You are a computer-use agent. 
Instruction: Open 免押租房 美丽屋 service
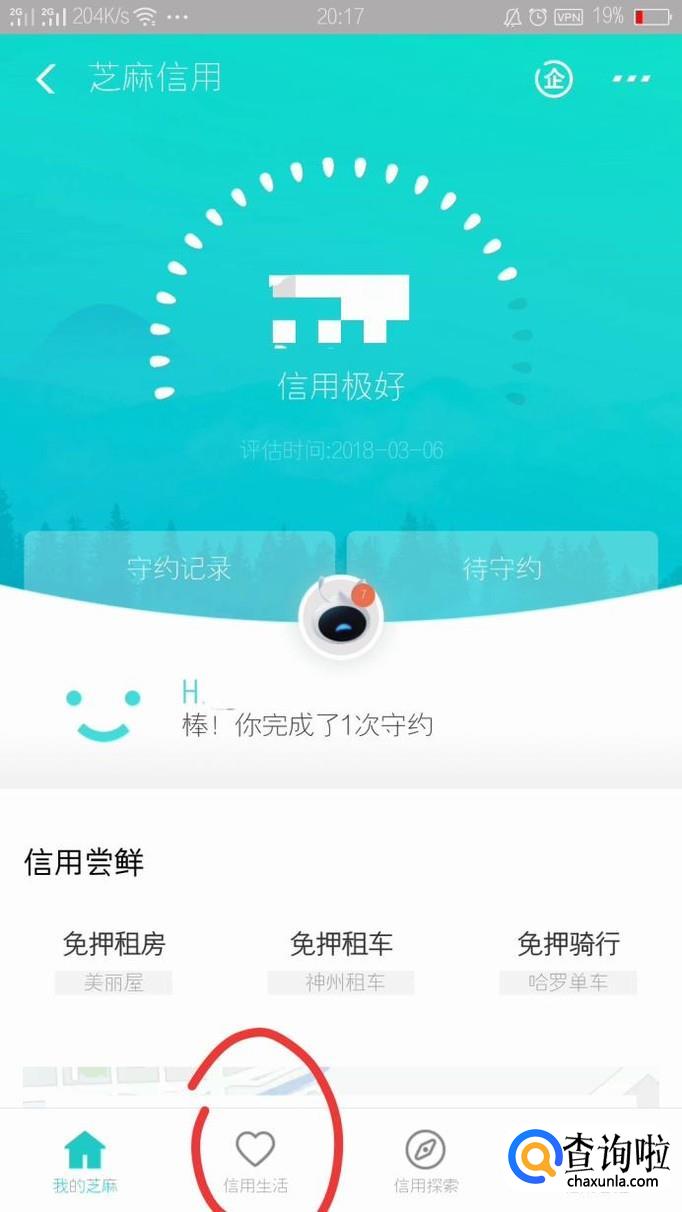pyautogui.click(x=114, y=960)
